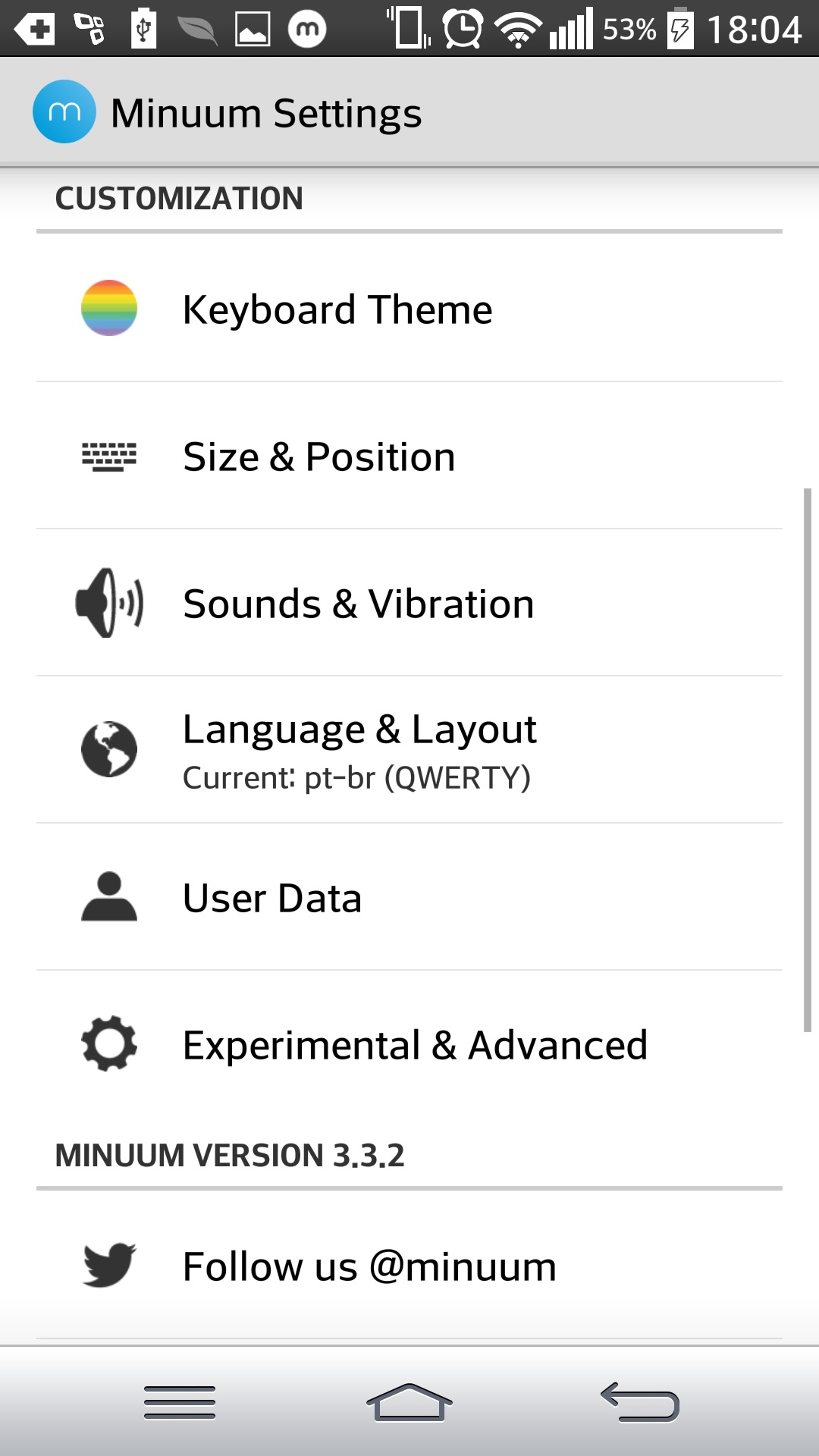Image resolution: width=819 pixels, height=1456 pixels.
Task: Open Keyboard Theme settings
Action: [409, 308]
